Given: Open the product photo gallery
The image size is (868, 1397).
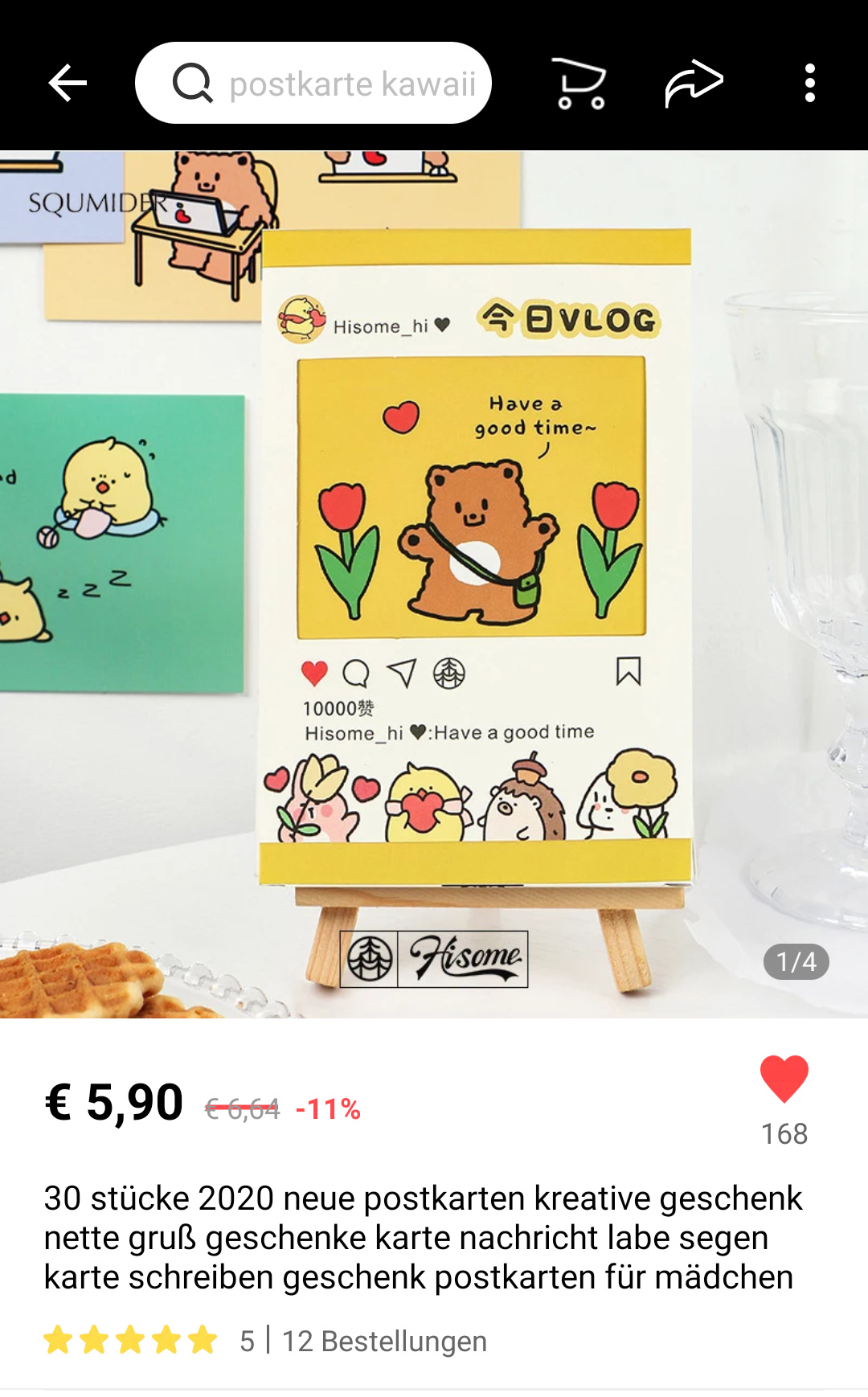Looking at the screenshot, I should click(434, 584).
